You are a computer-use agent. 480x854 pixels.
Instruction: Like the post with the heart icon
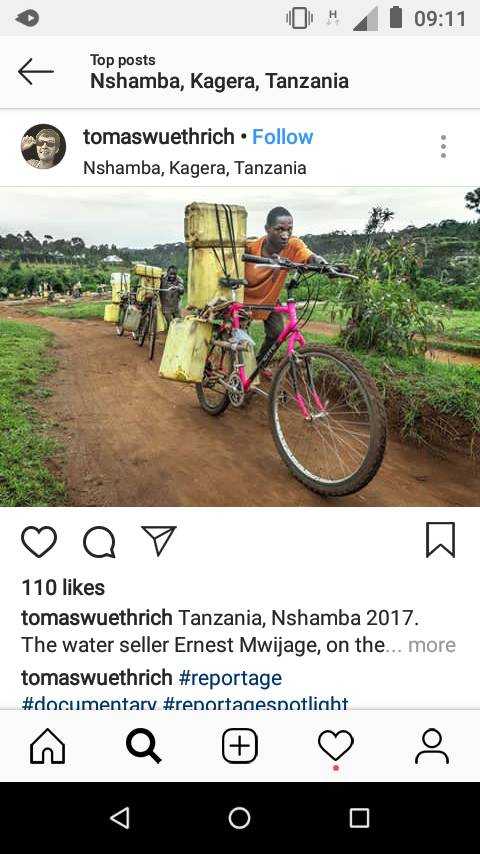coord(39,541)
